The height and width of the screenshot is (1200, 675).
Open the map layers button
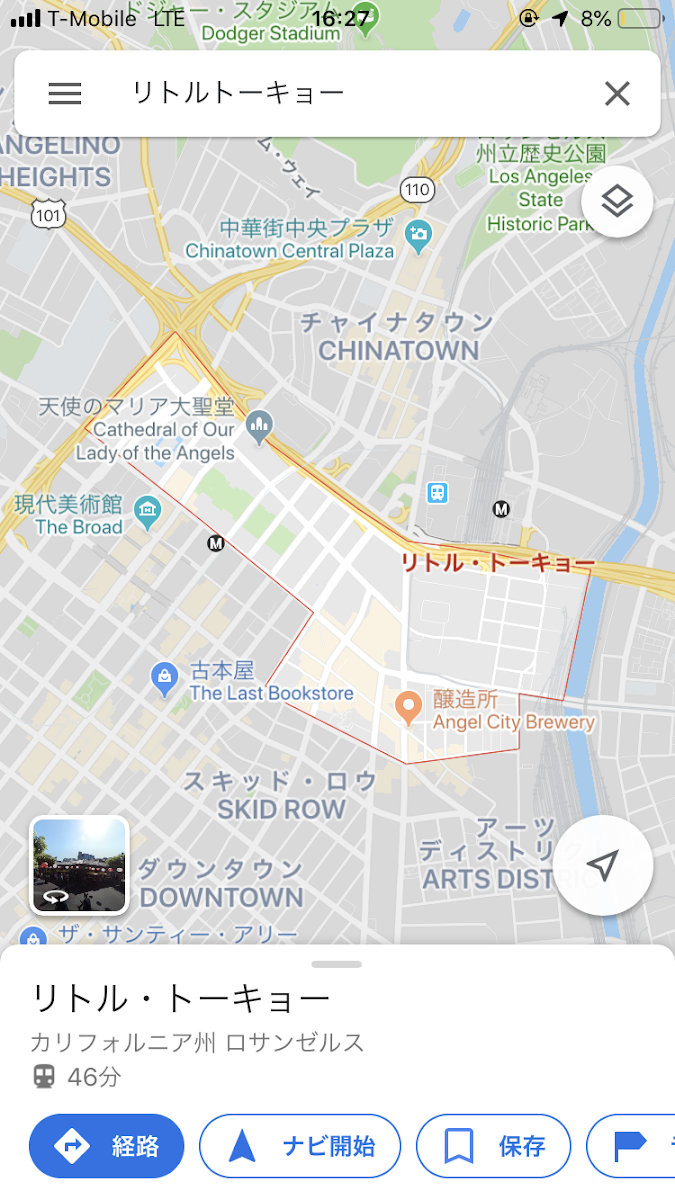pyautogui.click(x=617, y=202)
